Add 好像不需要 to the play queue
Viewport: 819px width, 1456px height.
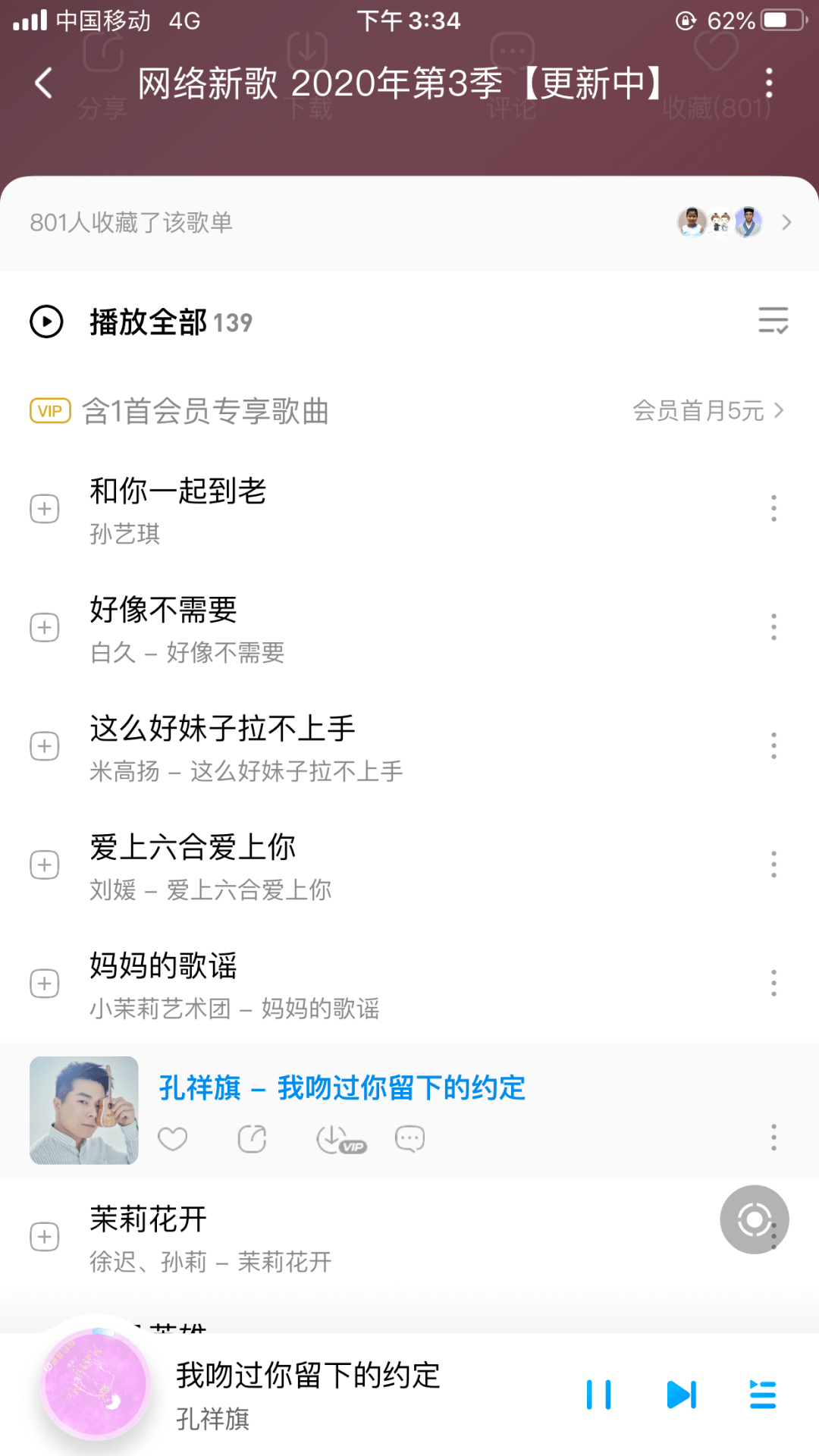pos(45,628)
